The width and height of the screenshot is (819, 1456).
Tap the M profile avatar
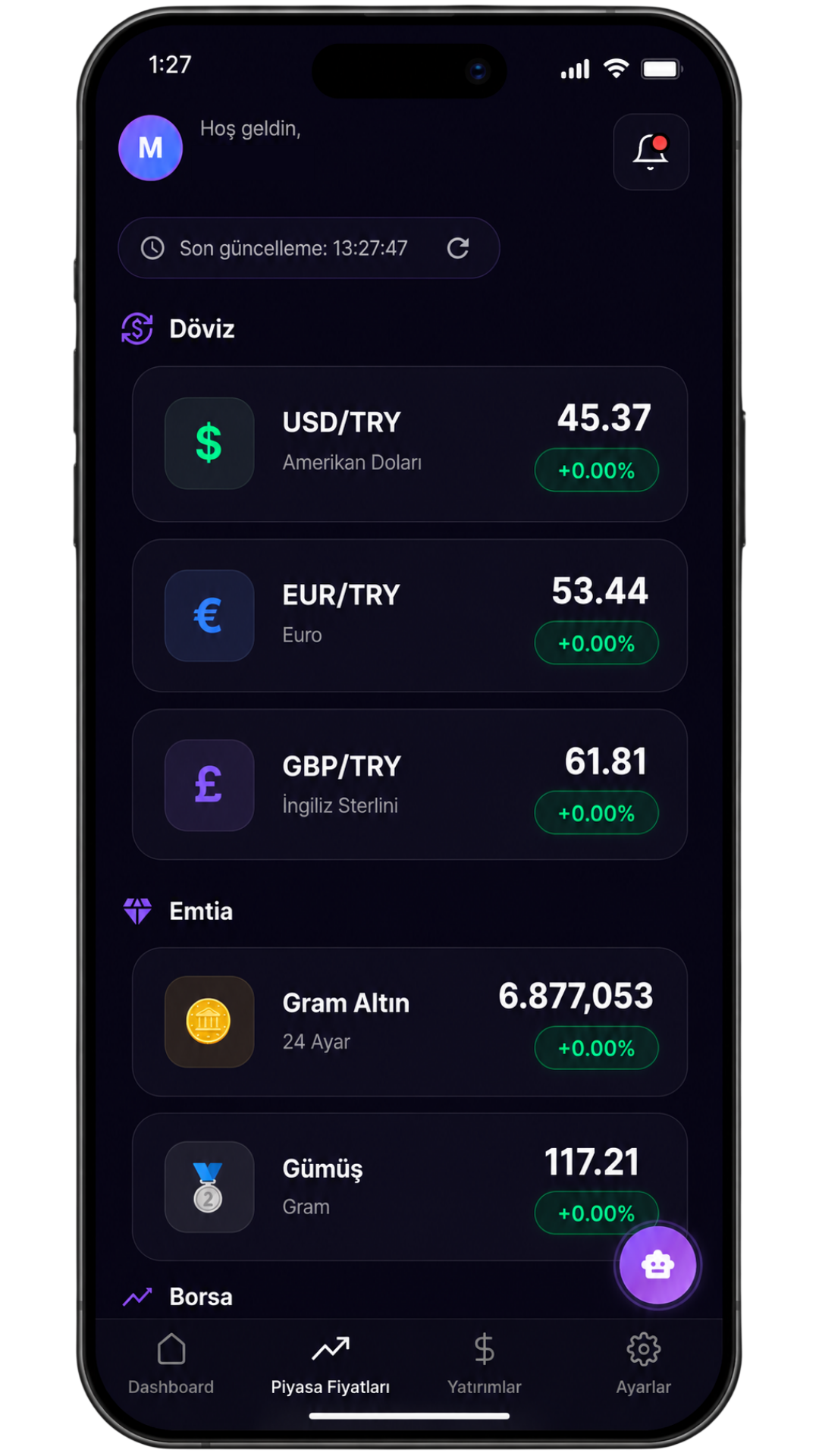pos(150,148)
